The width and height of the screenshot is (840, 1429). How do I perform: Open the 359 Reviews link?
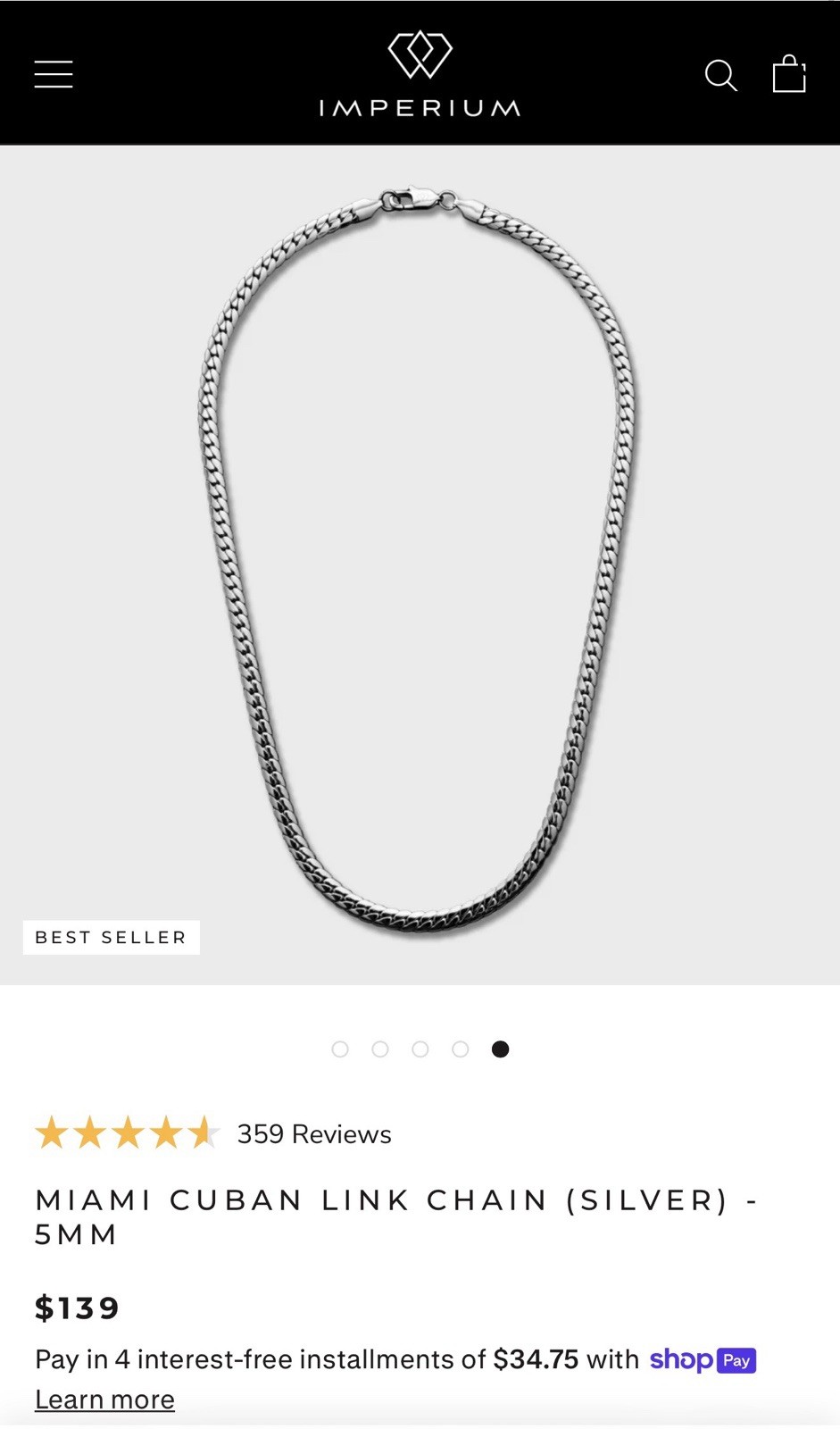[x=314, y=1134]
